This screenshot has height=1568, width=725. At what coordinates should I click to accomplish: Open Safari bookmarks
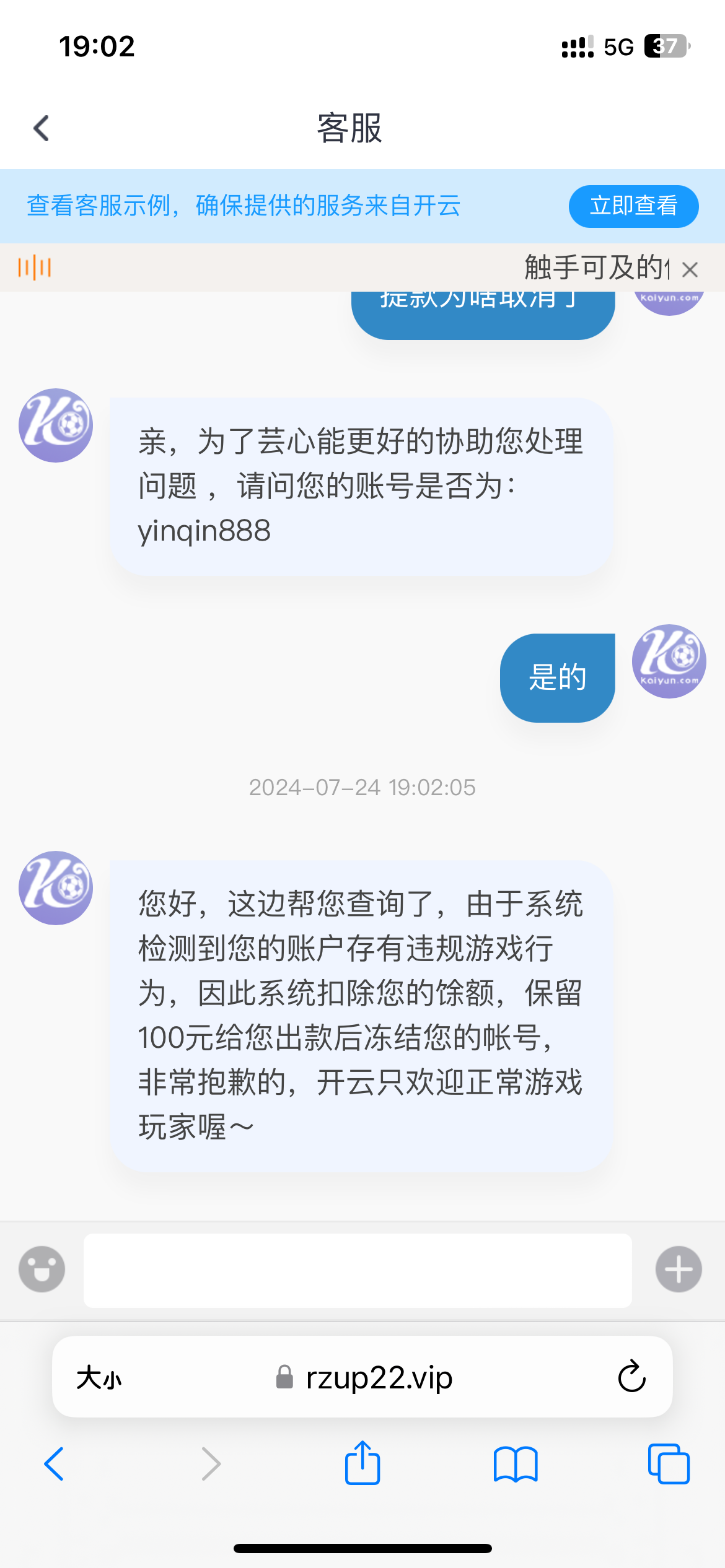(x=516, y=1464)
